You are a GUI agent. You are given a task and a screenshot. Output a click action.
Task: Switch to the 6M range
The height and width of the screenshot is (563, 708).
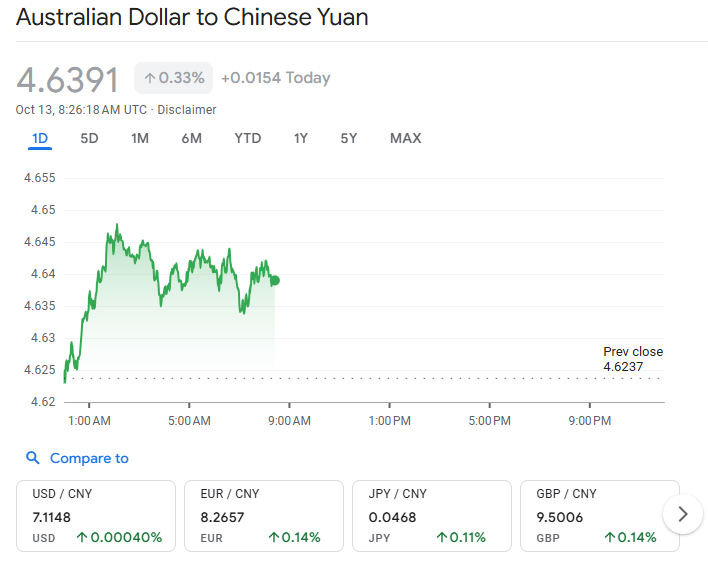click(x=191, y=139)
